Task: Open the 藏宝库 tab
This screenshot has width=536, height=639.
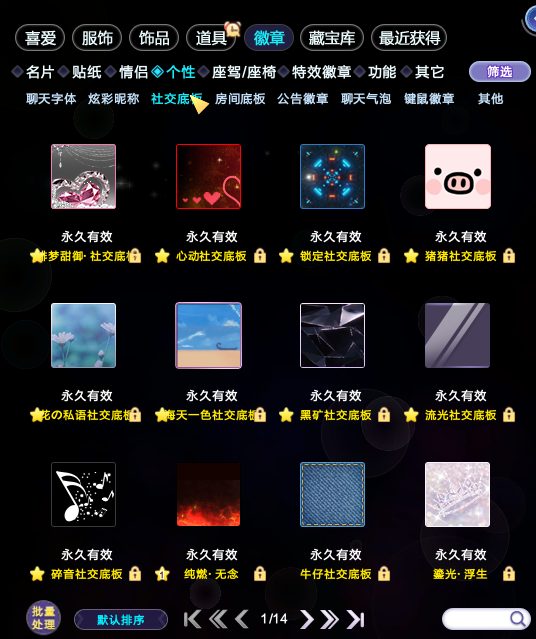Action: pos(331,38)
